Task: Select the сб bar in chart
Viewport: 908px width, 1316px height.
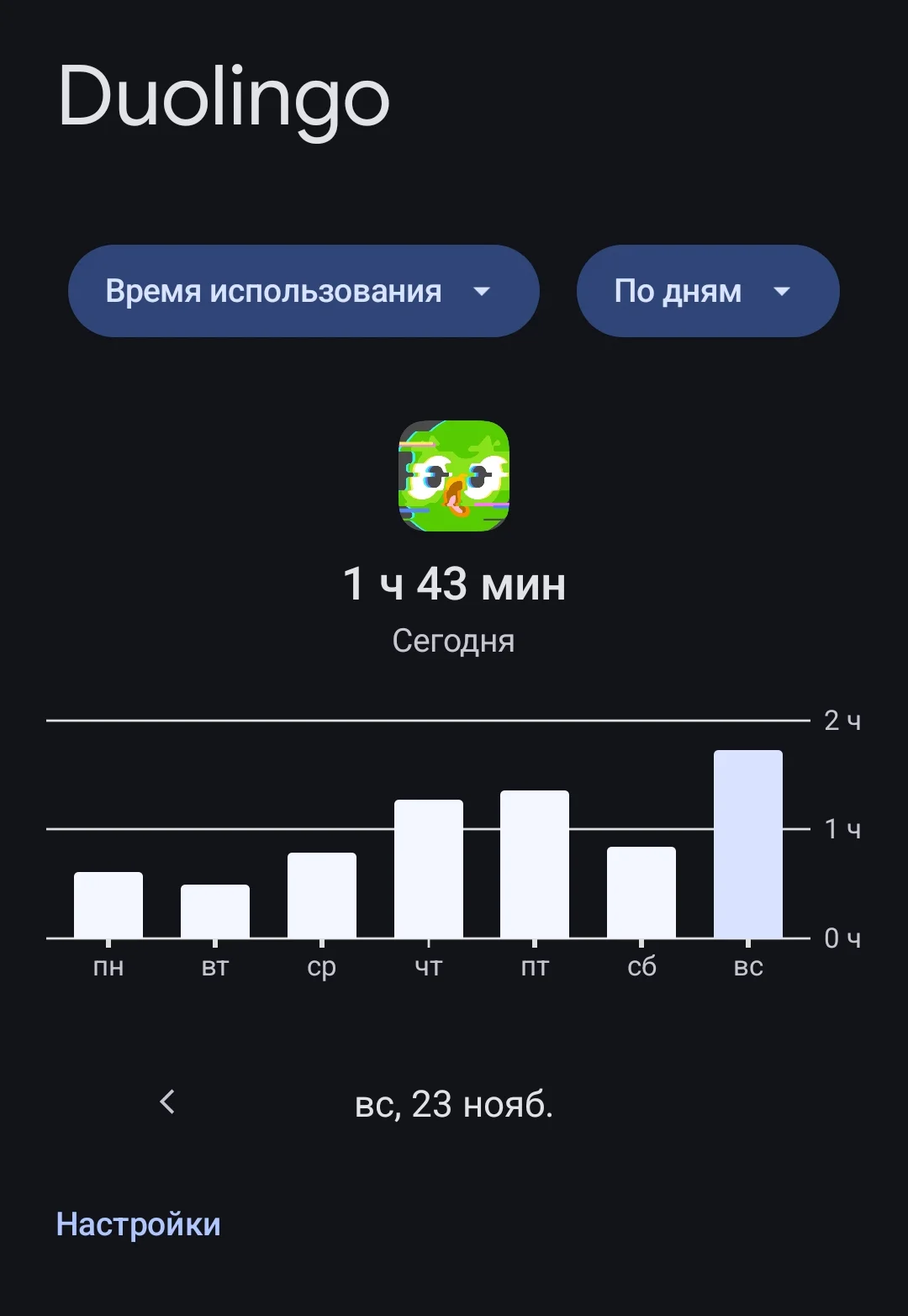Action: tap(641, 892)
